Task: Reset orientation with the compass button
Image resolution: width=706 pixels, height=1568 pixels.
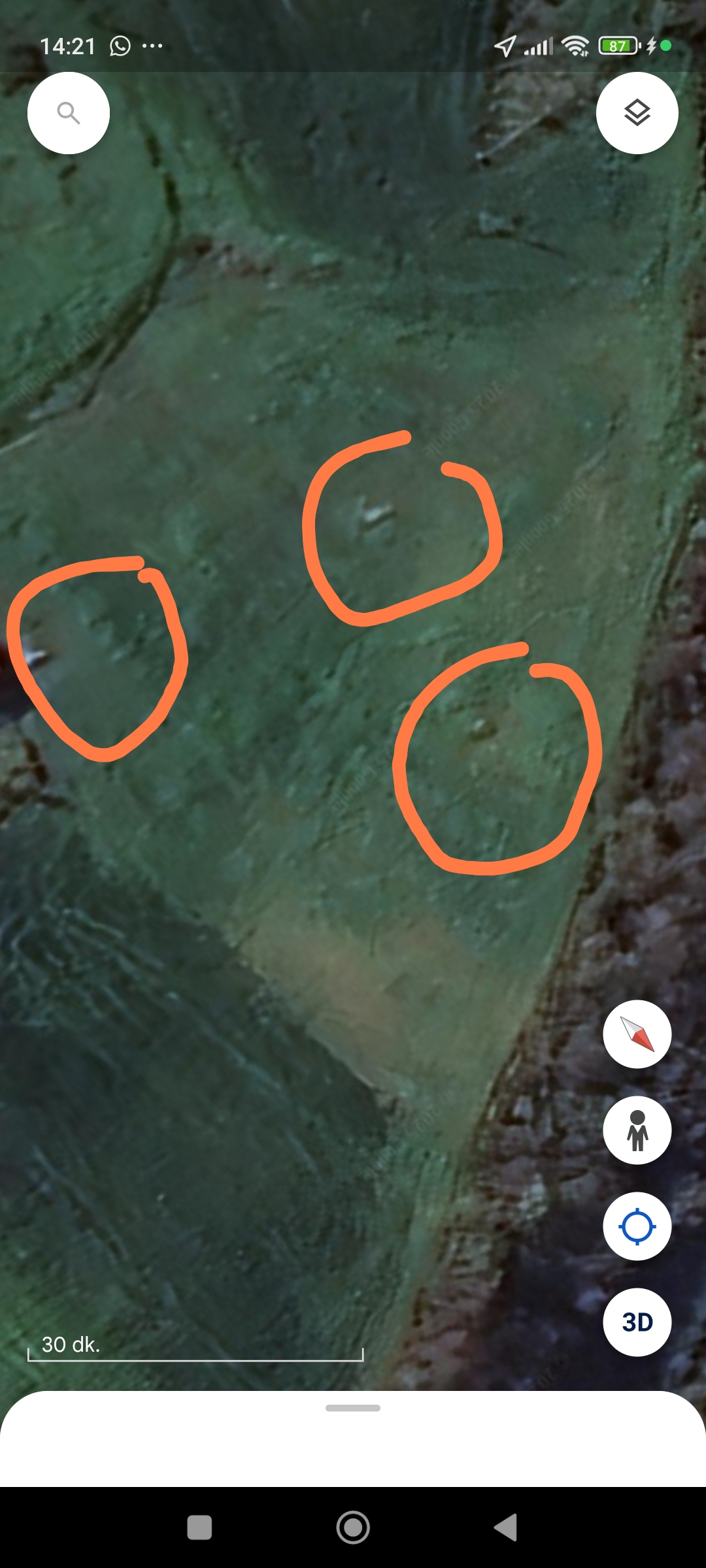Action: [637, 1034]
